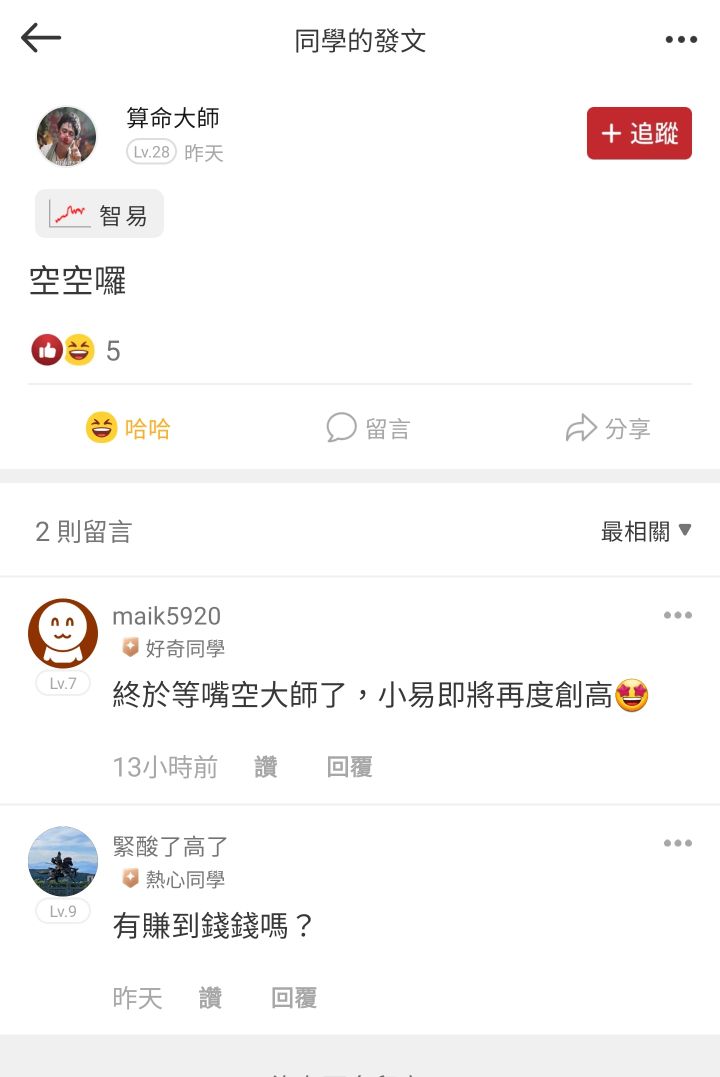Follow 算命大師 with the 追蹤 button

639,133
